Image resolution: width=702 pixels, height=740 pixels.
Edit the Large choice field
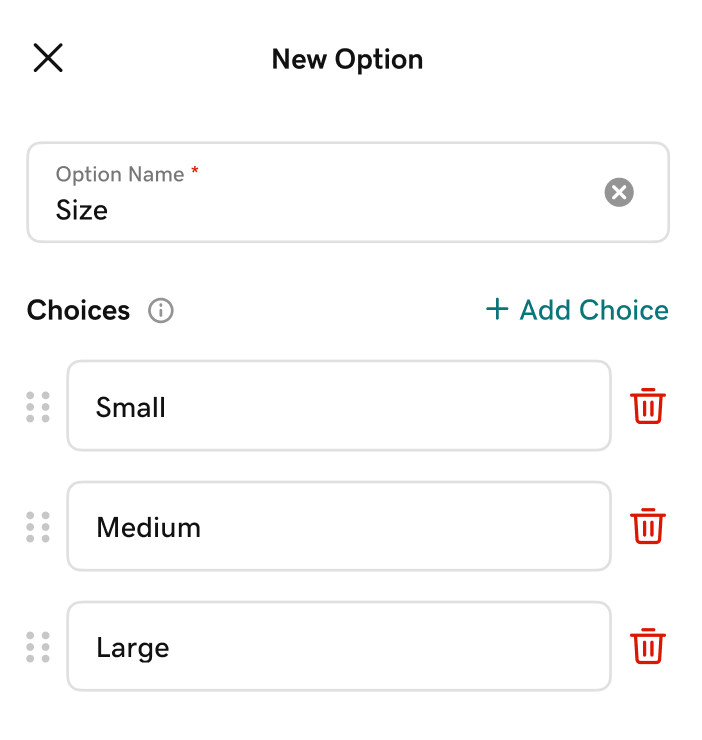click(x=338, y=647)
